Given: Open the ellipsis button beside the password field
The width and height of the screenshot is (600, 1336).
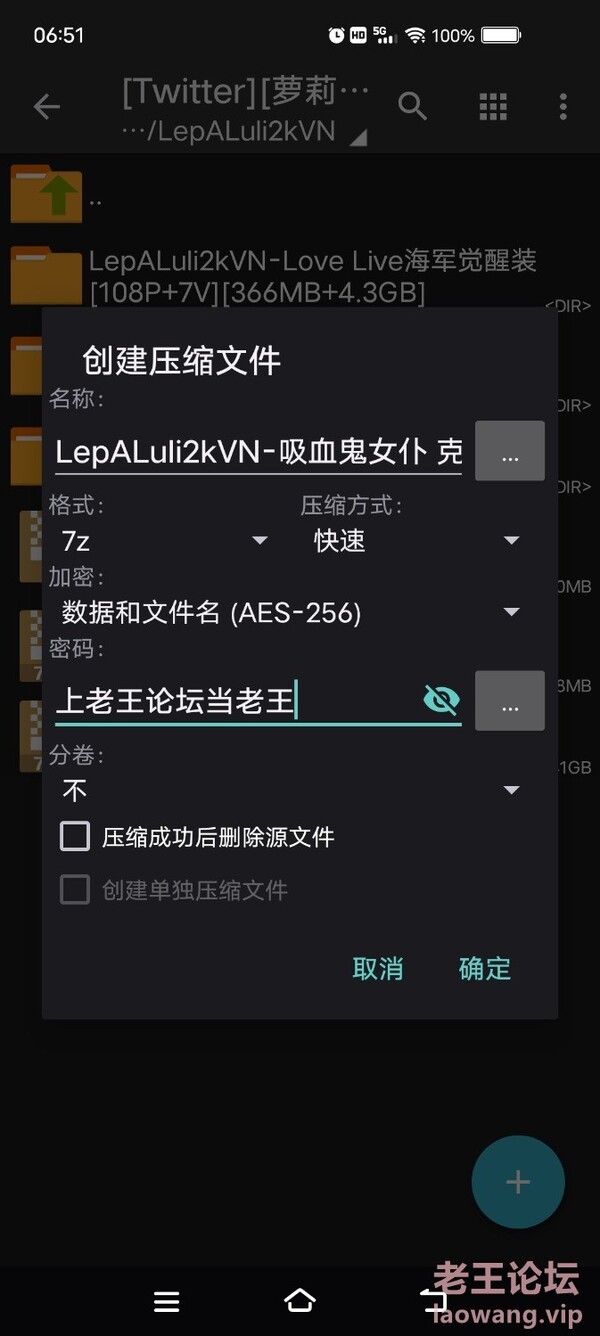Looking at the screenshot, I should point(510,701).
